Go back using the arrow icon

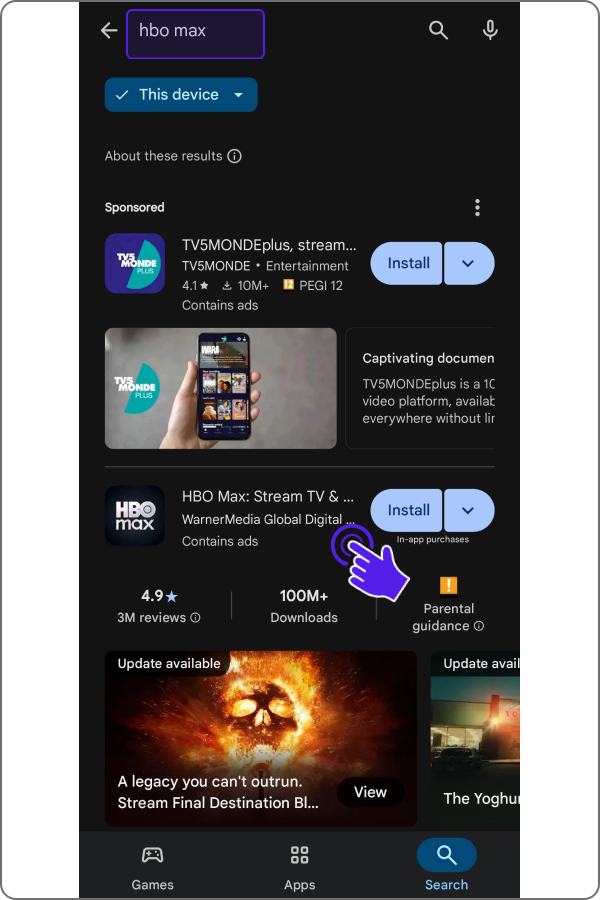(x=109, y=31)
